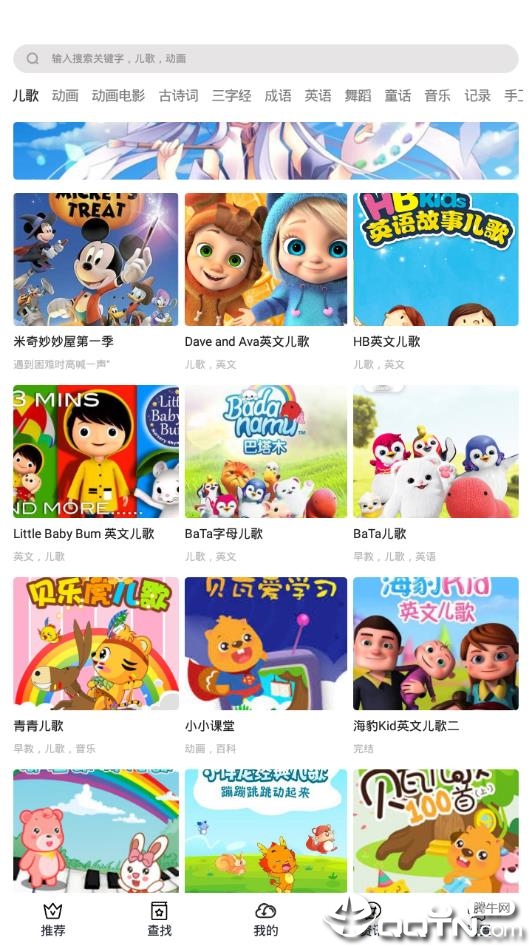
Task: Switch to the 三字经 tab
Action: tap(232, 95)
